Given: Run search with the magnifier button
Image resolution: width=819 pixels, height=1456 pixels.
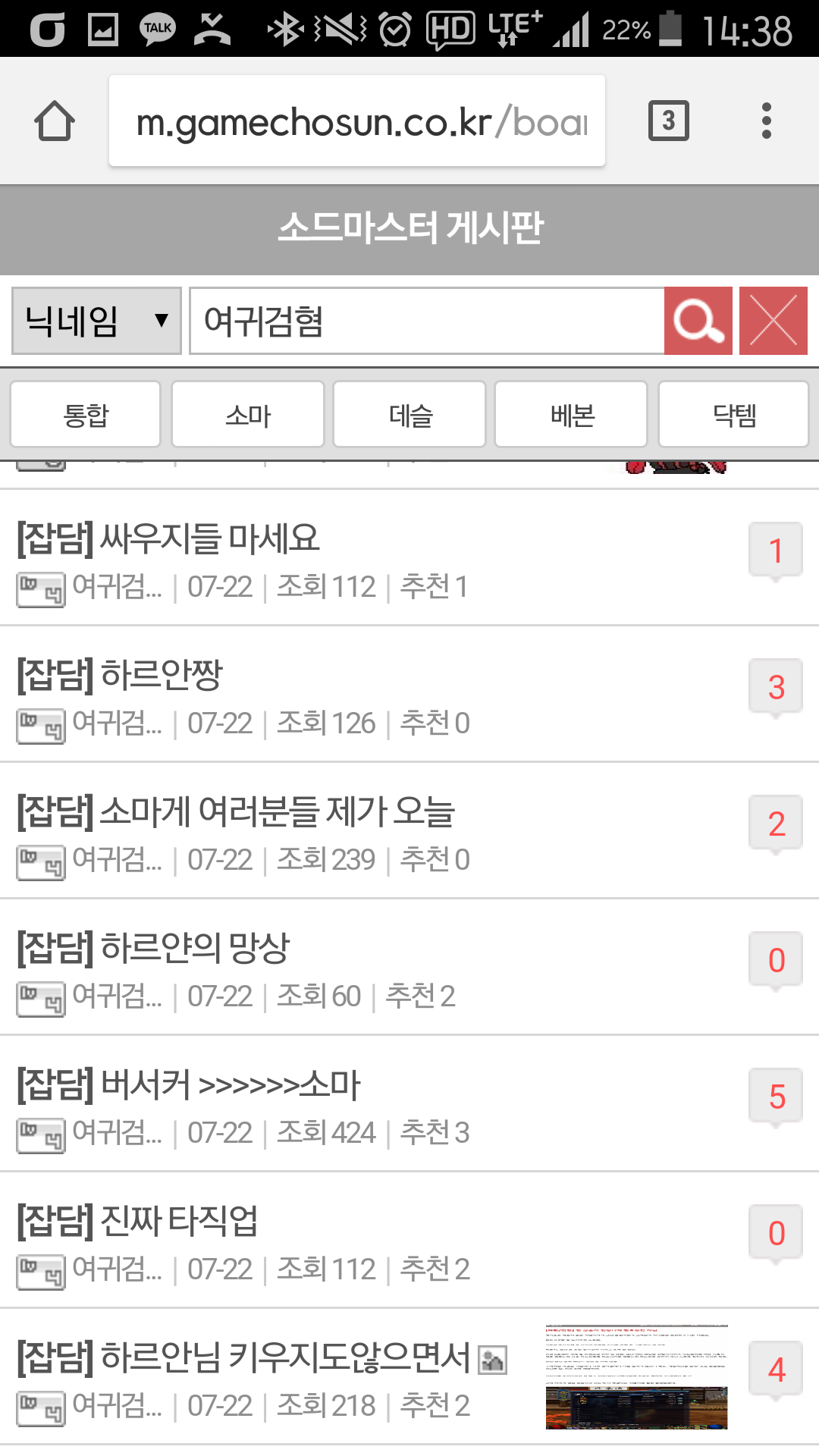Looking at the screenshot, I should (x=698, y=321).
